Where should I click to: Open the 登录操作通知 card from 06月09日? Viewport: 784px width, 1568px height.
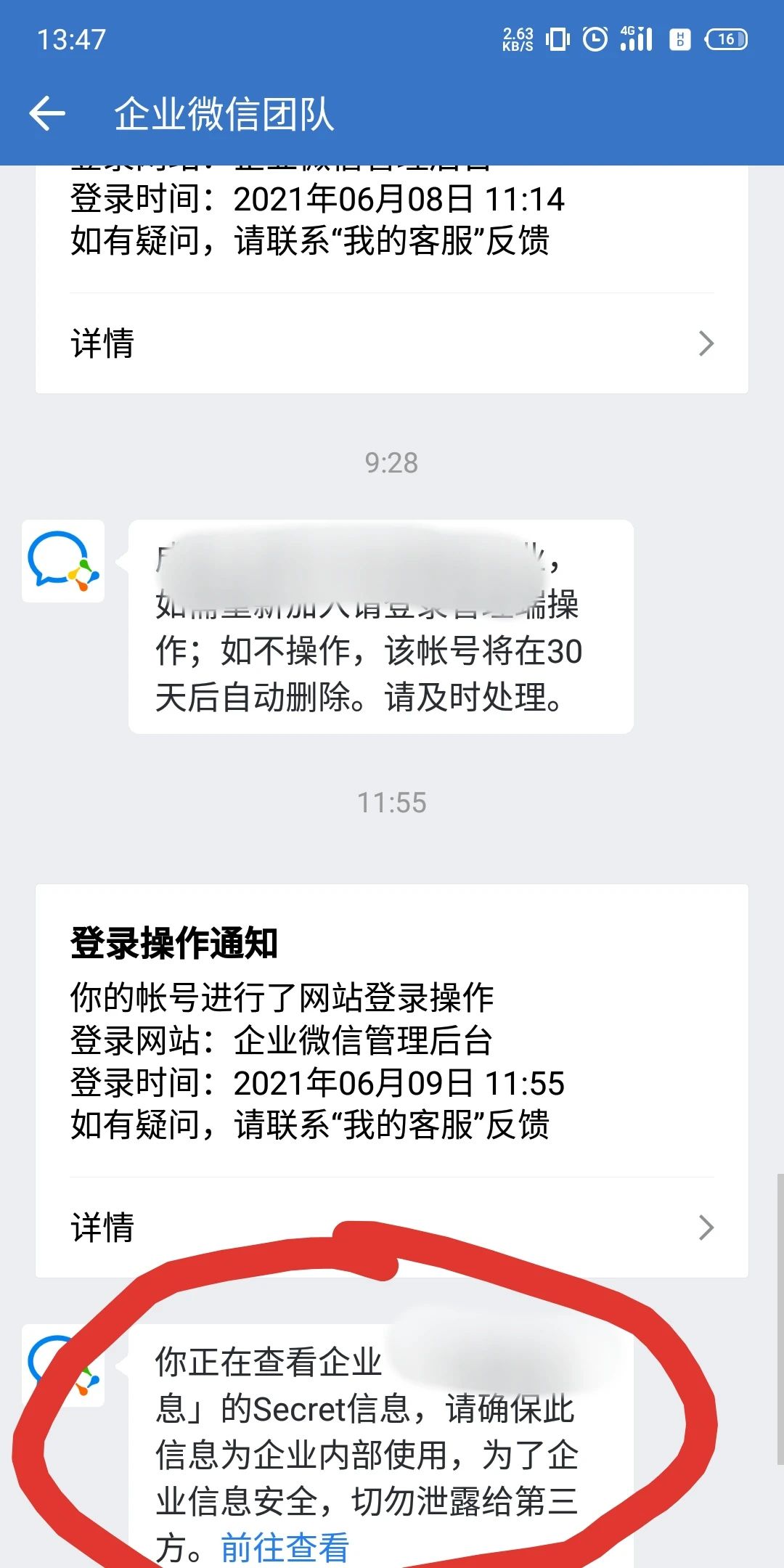point(392,1031)
